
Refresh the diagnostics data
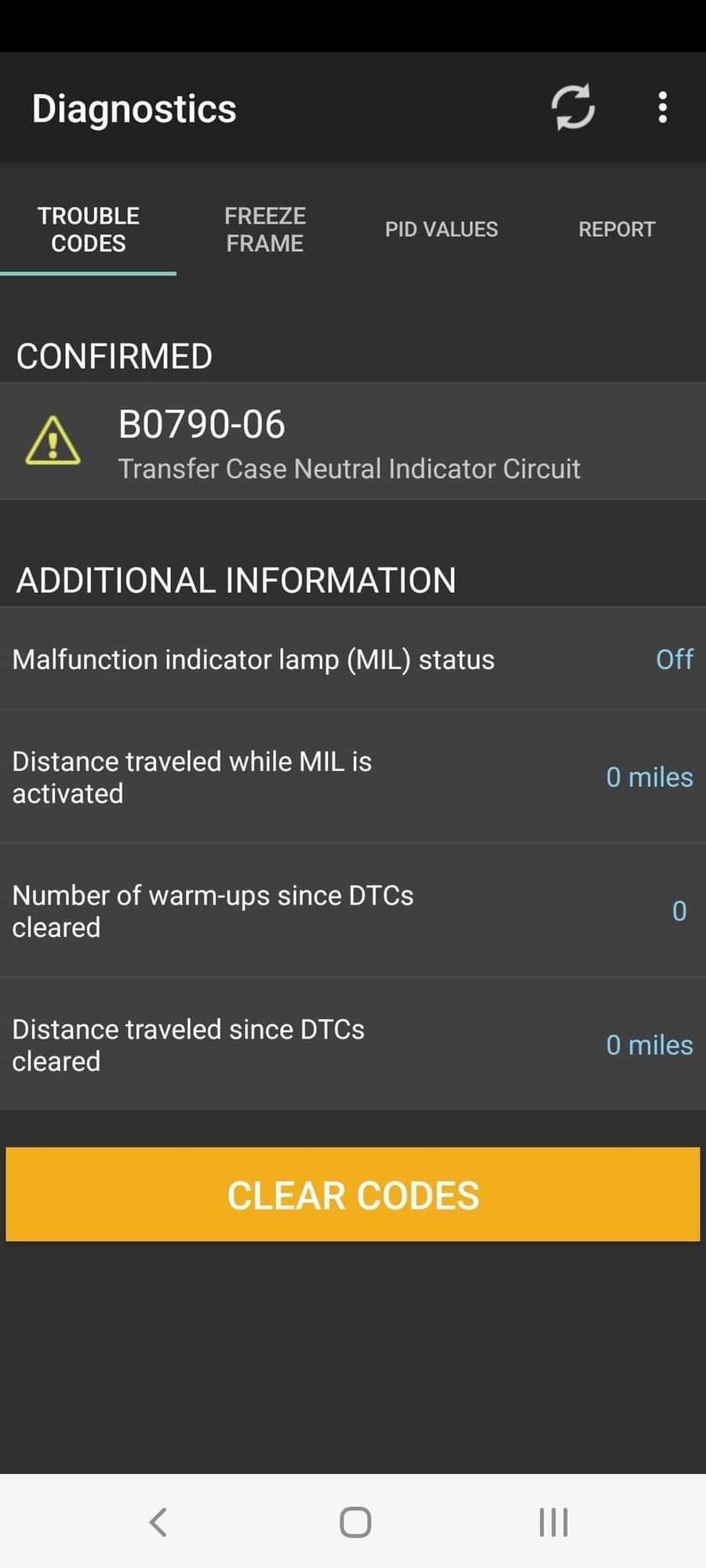coord(573,107)
